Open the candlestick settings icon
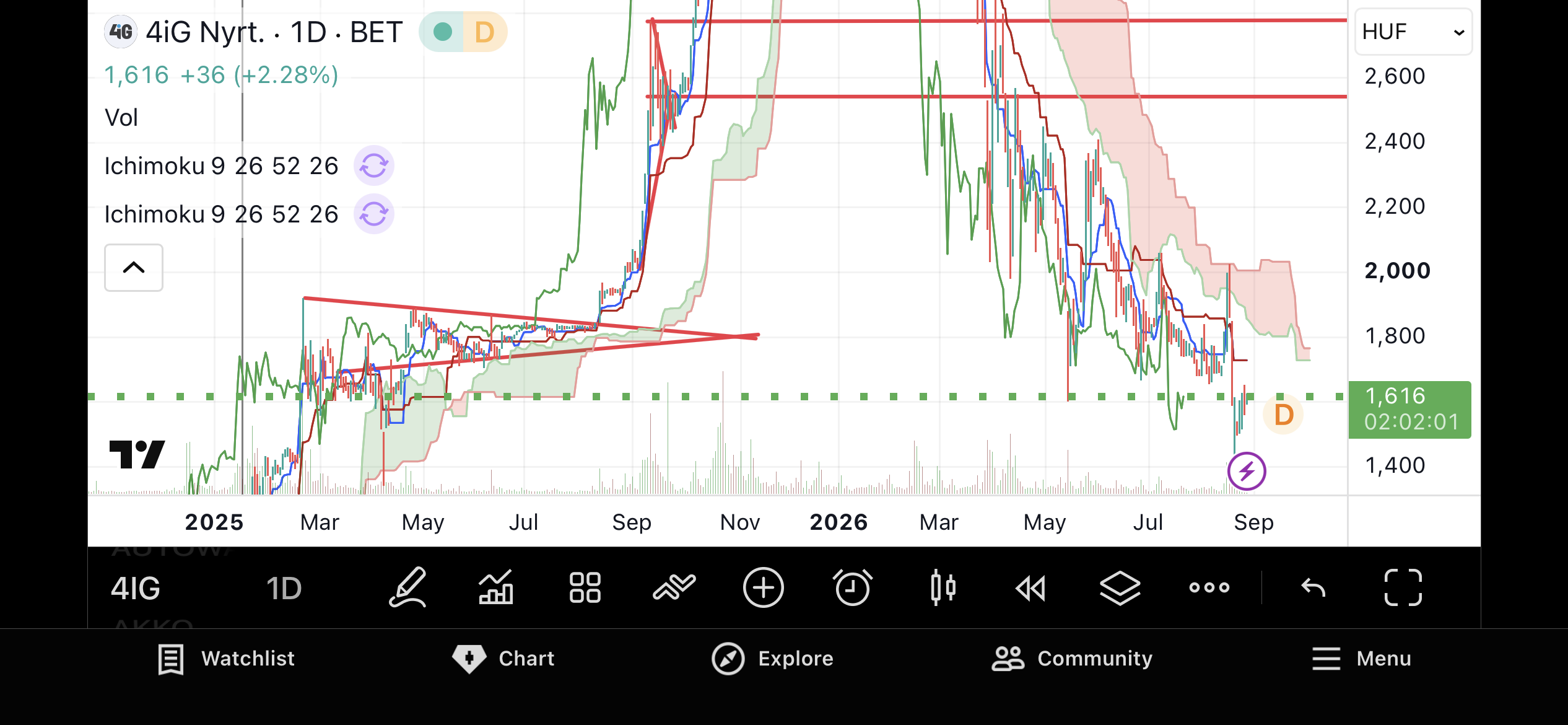This screenshot has height=725, width=1568. tap(943, 587)
